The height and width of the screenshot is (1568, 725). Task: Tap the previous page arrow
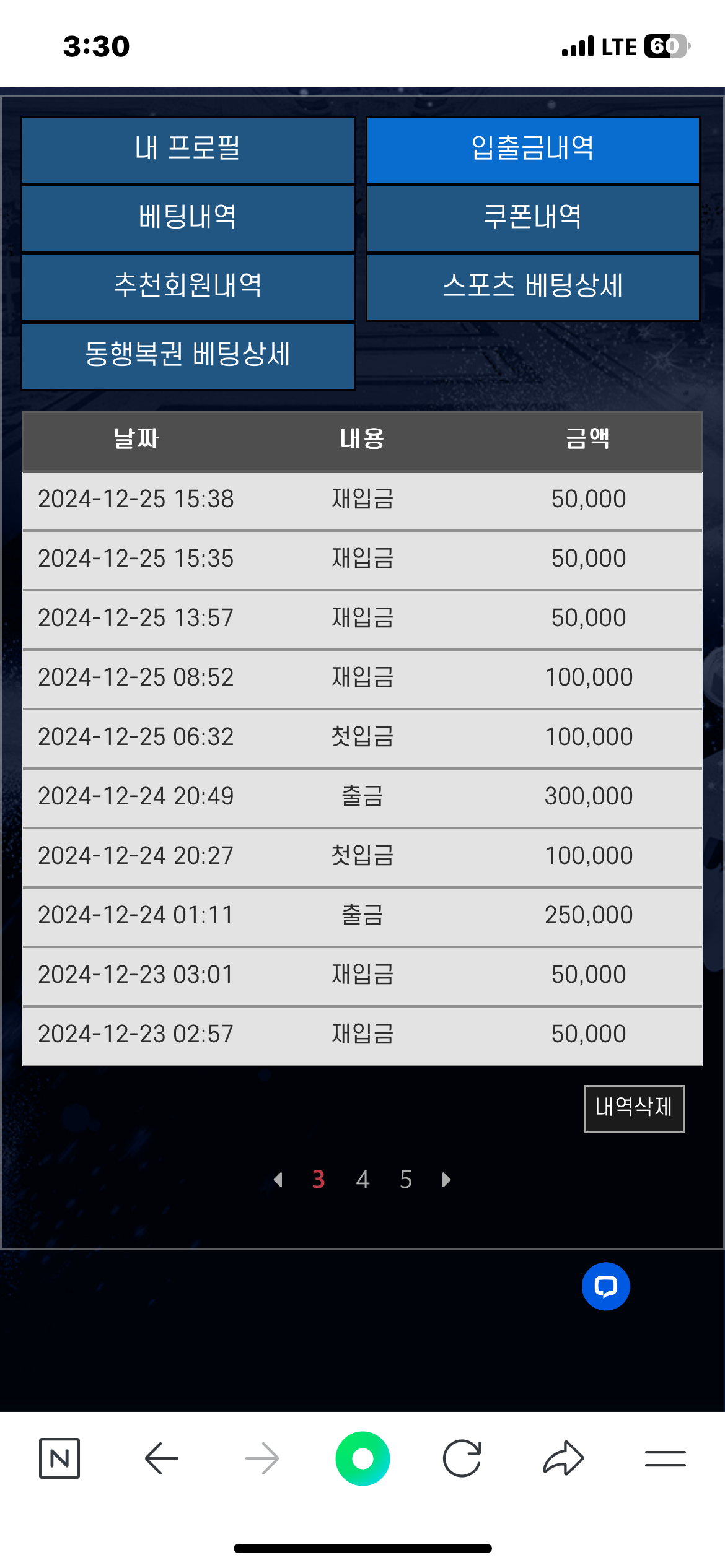[x=278, y=1180]
